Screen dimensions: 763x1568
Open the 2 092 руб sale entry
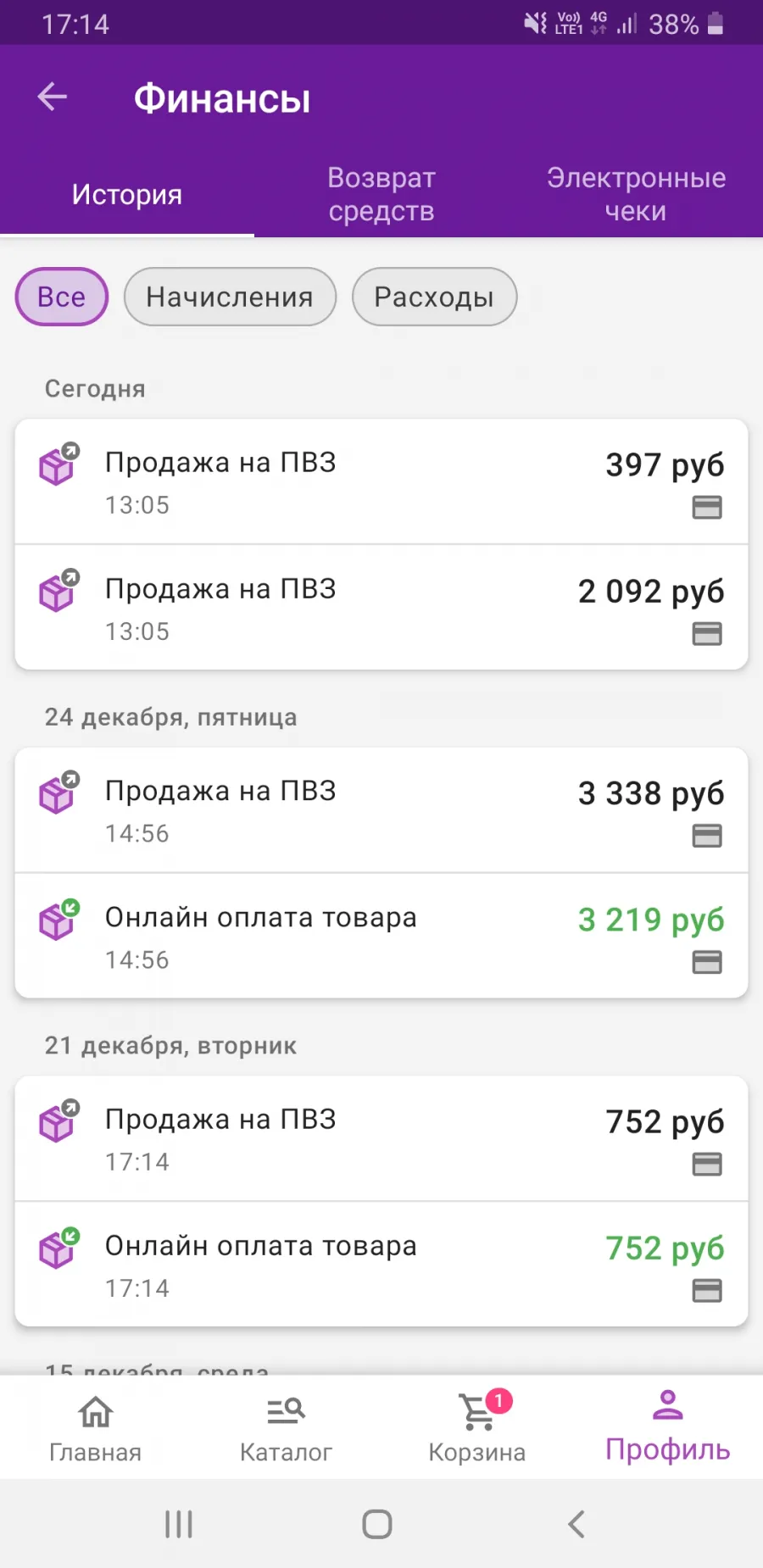[x=381, y=608]
